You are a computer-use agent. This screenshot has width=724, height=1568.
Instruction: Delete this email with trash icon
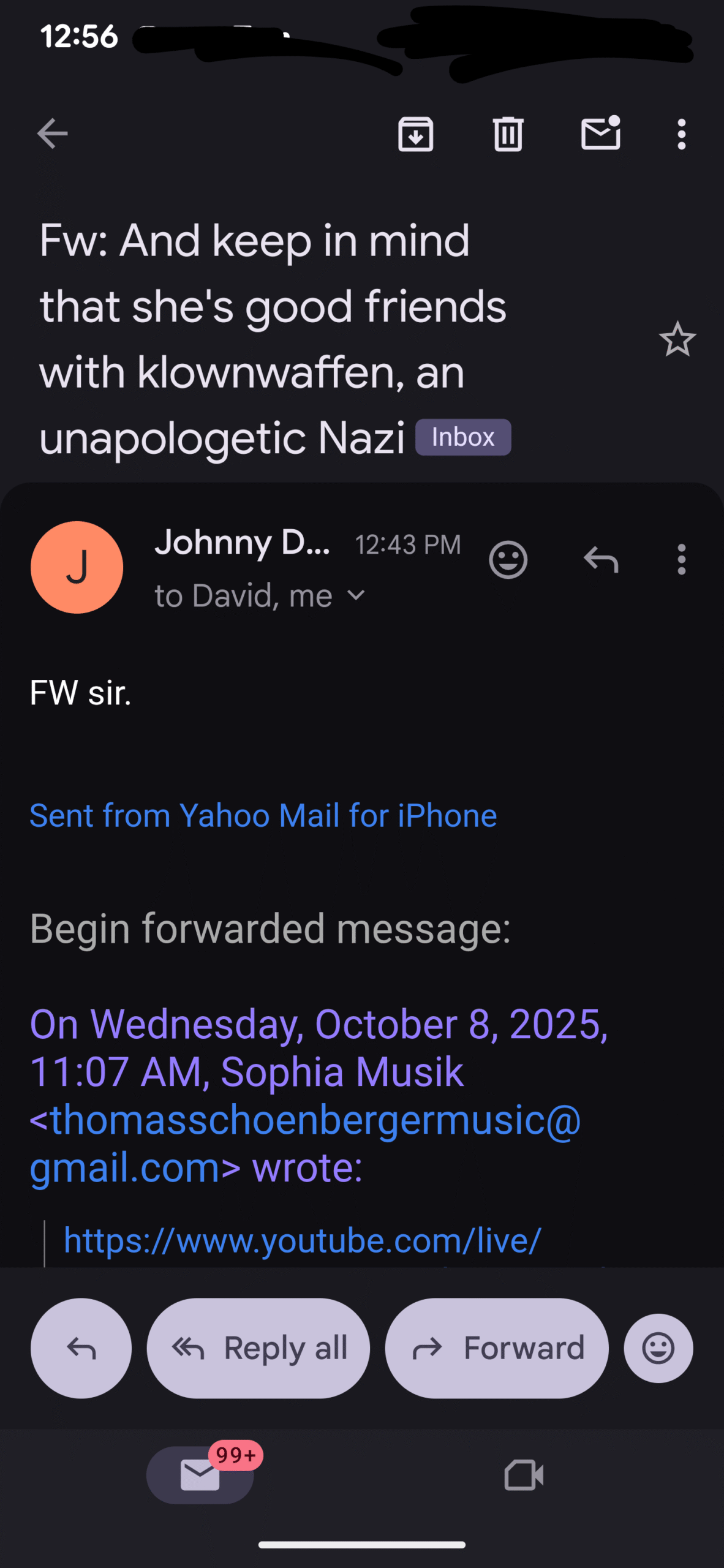508,134
